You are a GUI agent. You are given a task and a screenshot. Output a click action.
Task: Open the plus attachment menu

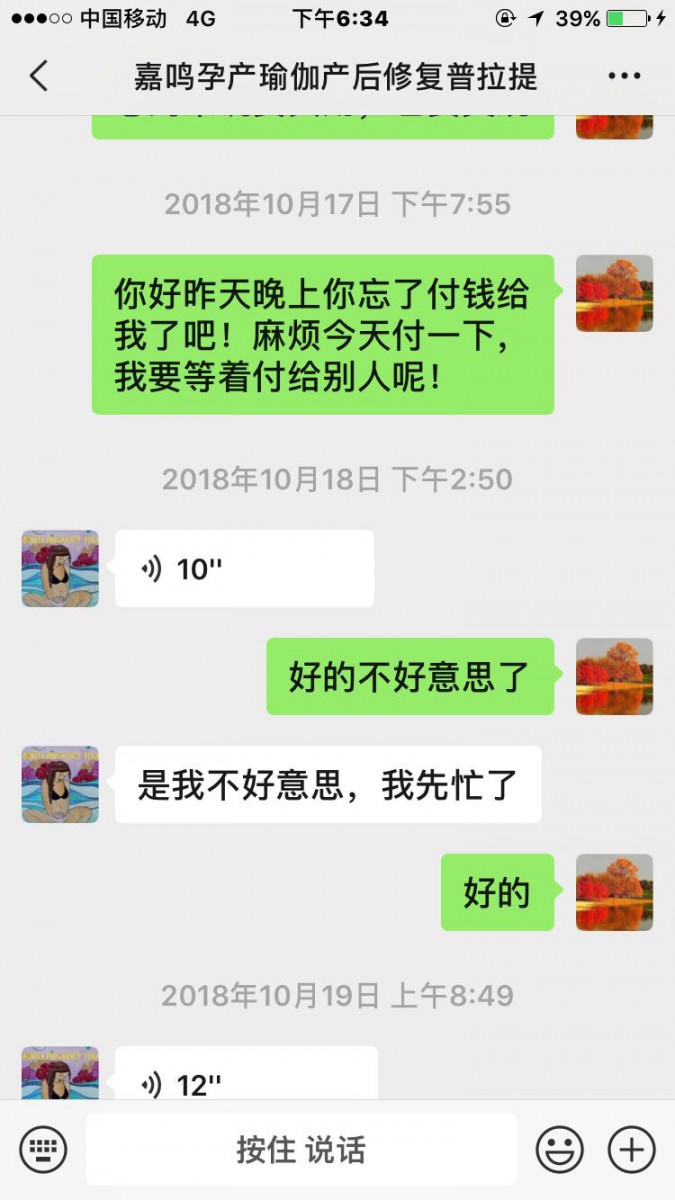tap(632, 1149)
